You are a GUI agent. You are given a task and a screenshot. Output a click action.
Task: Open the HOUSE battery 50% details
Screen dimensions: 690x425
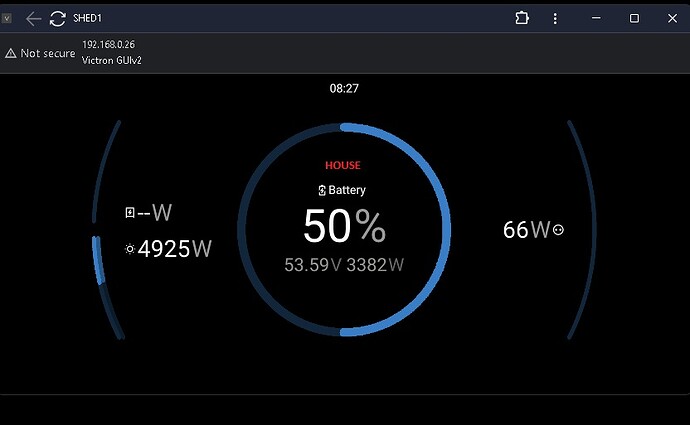(x=344, y=228)
